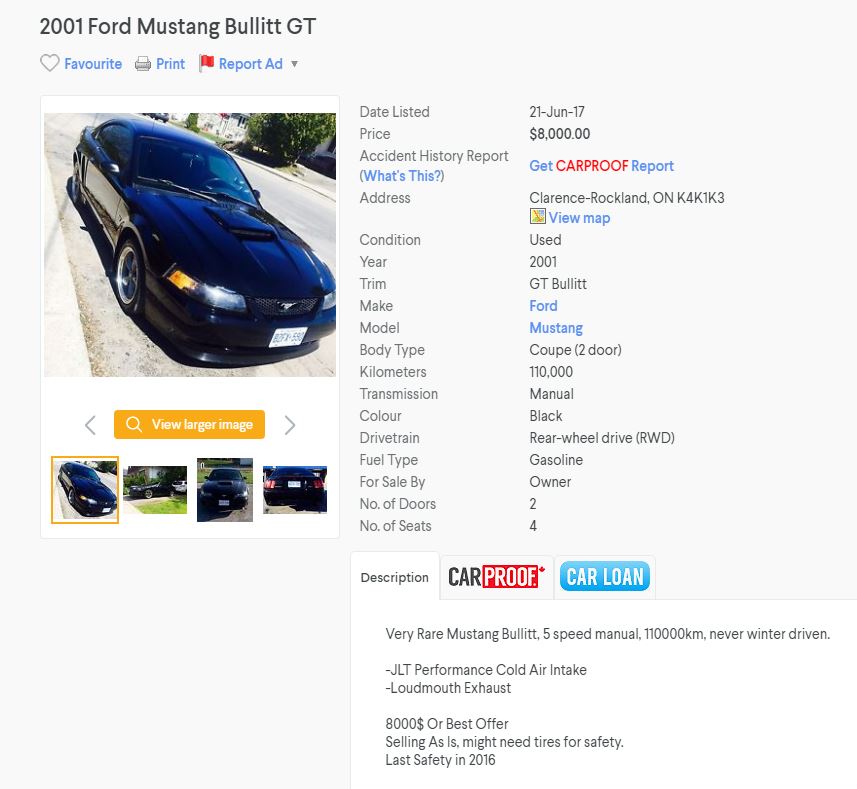Screen dimensions: 857x789
Task: Show the previous photo with left arrow
Action: tap(90, 425)
